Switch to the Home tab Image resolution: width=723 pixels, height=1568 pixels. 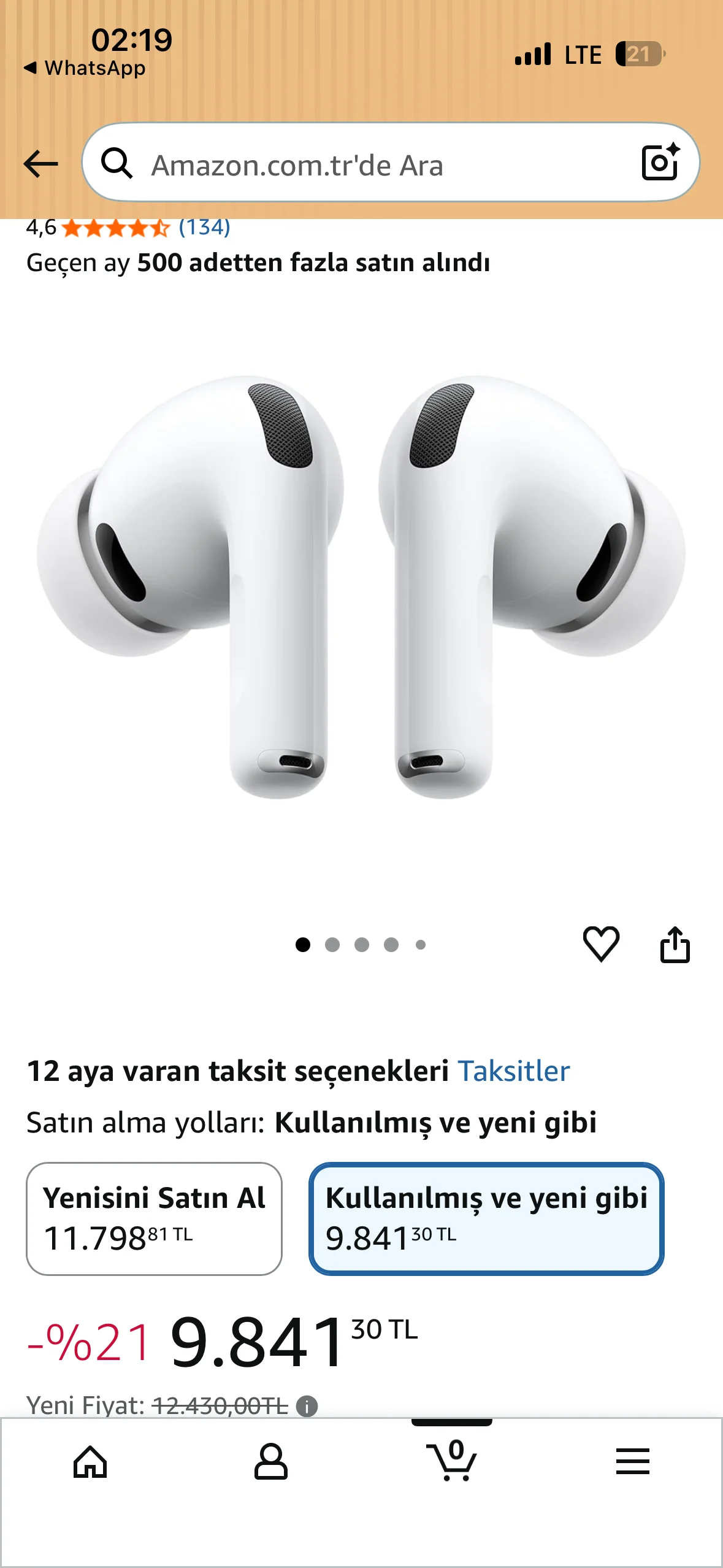pos(90,1462)
